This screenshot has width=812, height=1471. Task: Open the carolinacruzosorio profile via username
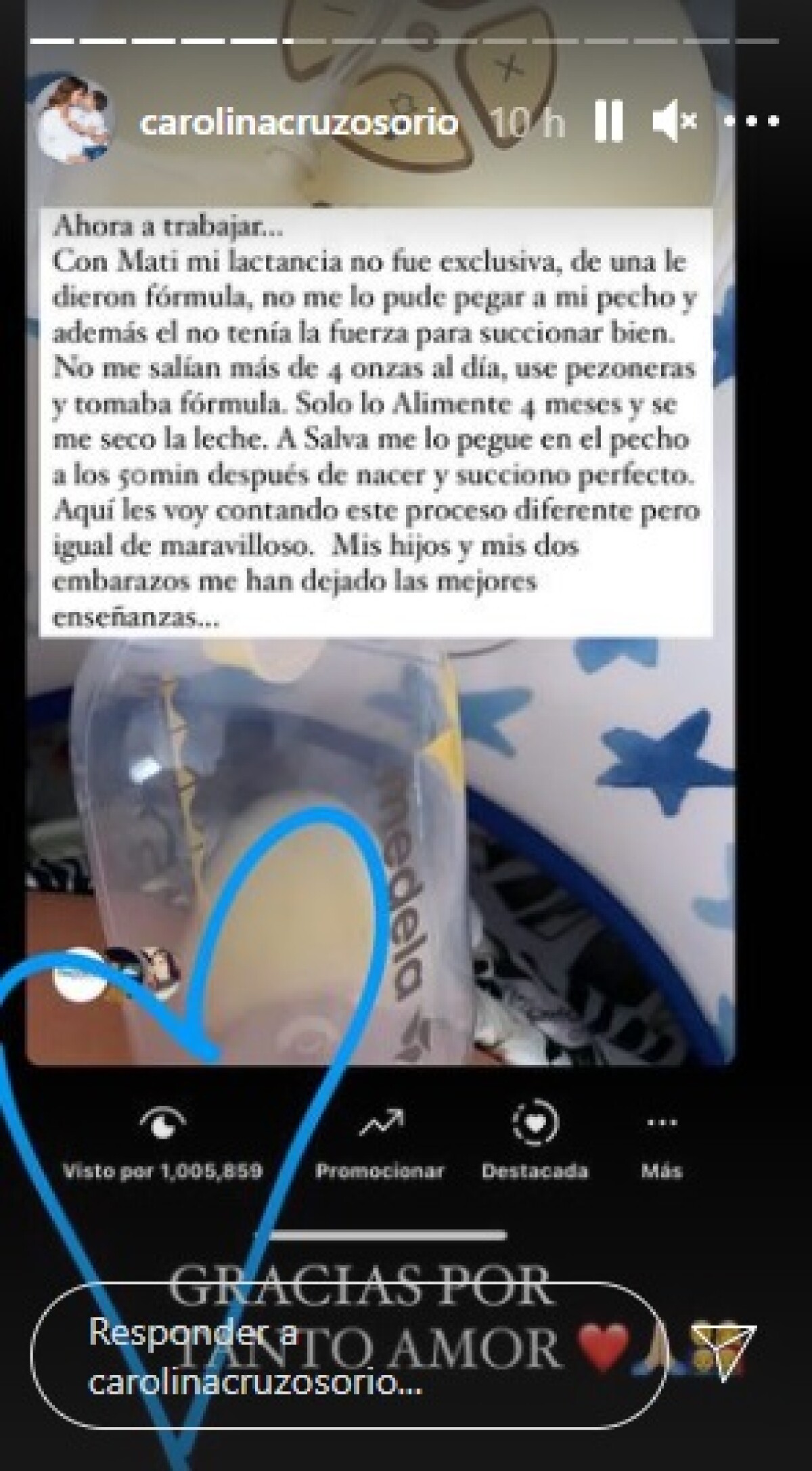point(298,123)
